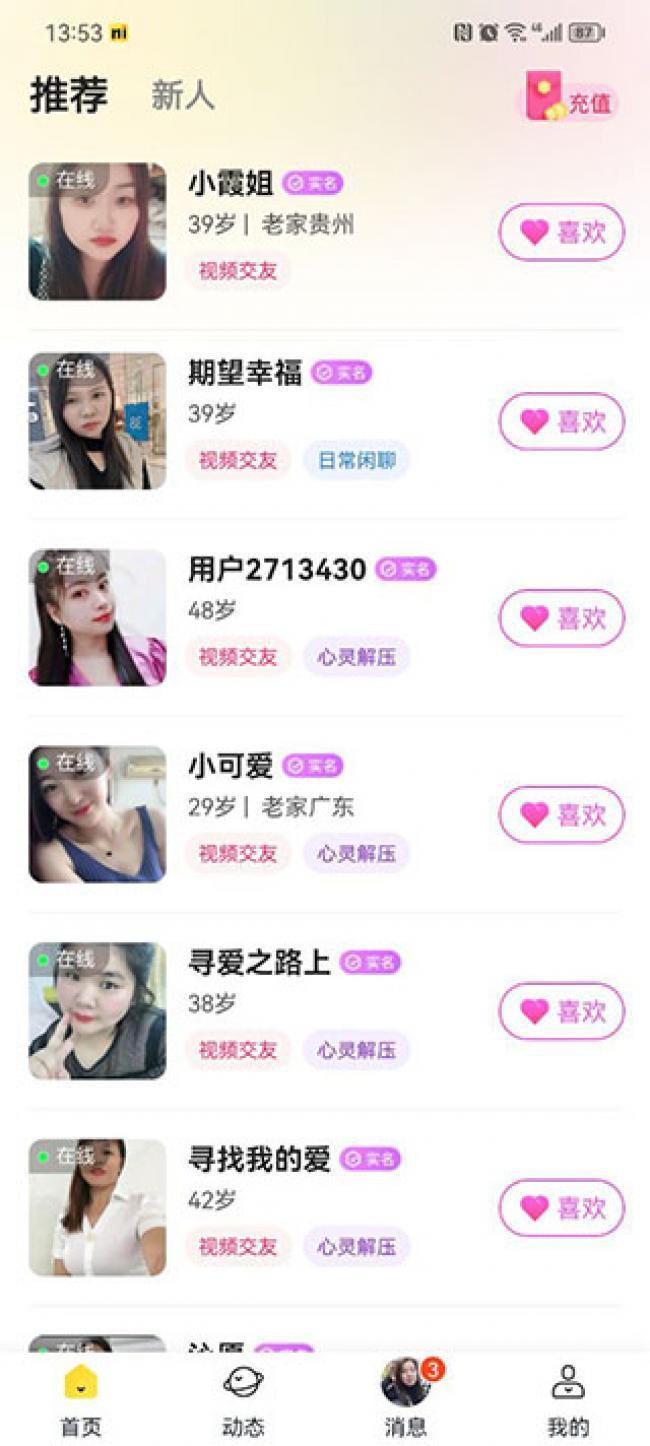This screenshot has width=650, height=1446.
Task: Tap 喜欢 for 用户2713430
Action: 562,618
